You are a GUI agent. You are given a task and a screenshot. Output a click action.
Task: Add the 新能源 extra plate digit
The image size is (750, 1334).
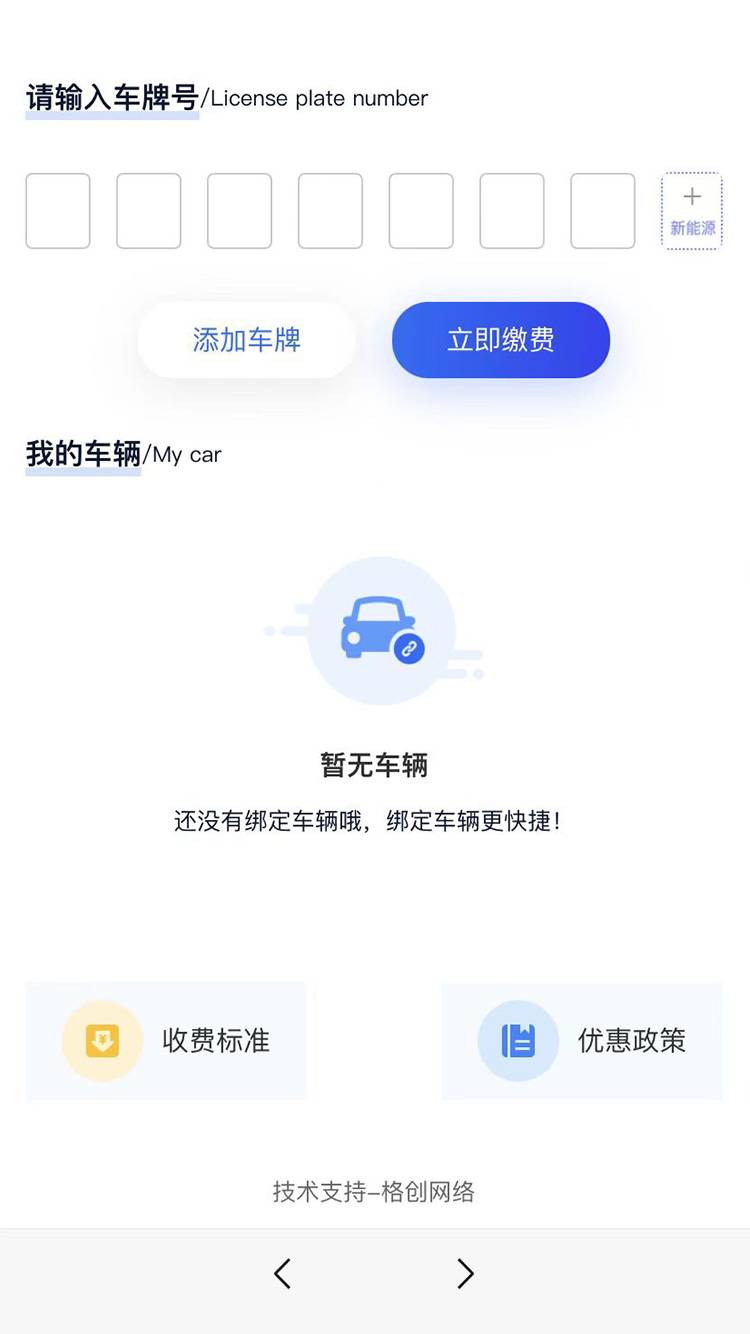[692, 211]
